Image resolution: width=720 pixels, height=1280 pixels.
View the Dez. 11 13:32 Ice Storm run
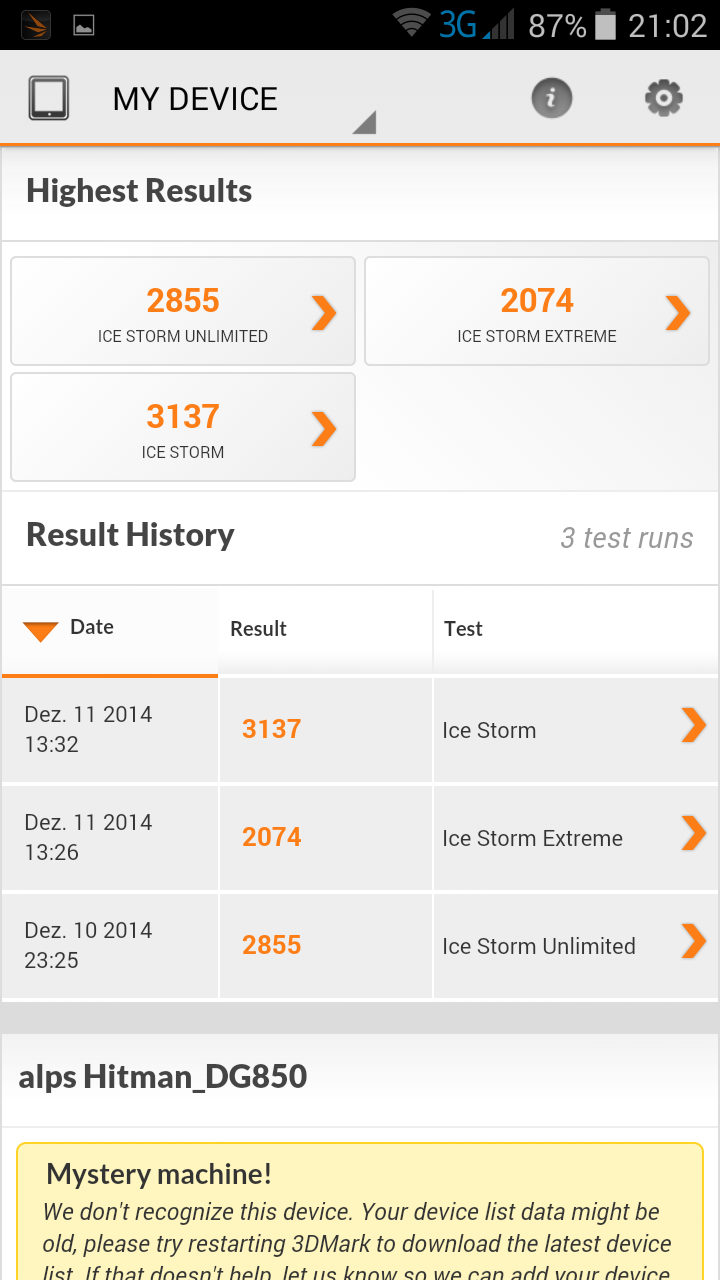tap(360, 730)
